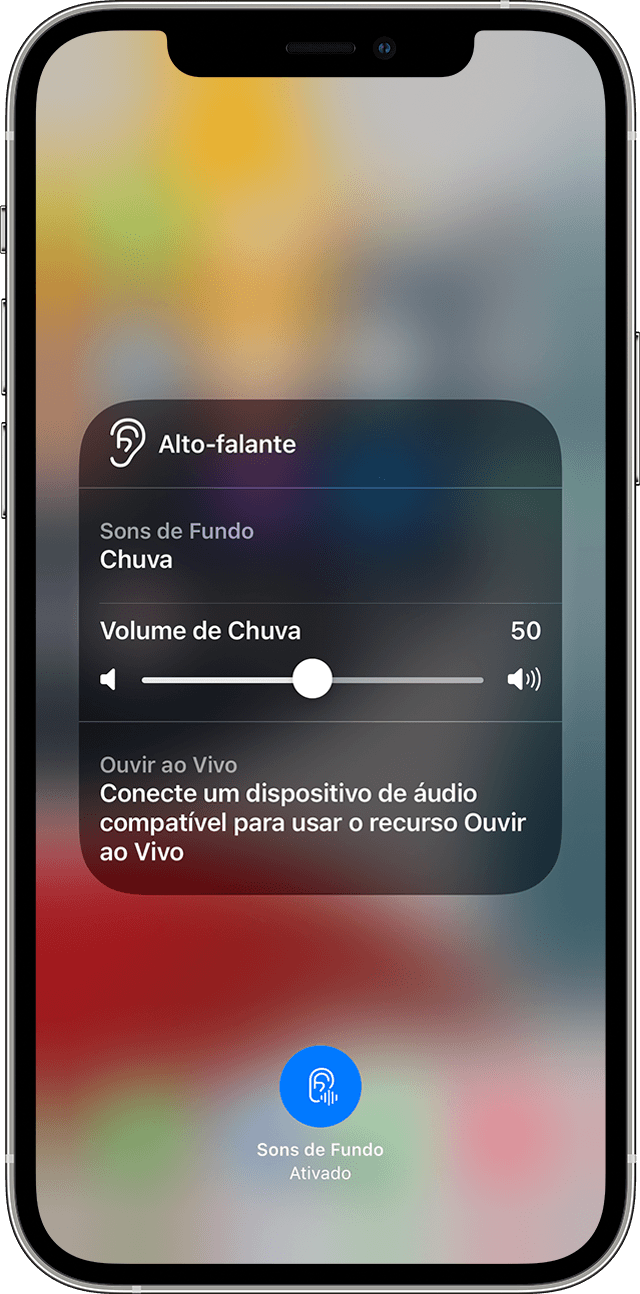640x1294 pixels.
Task: Tap the Volume de Chuva slider
Action: (312, 681)
